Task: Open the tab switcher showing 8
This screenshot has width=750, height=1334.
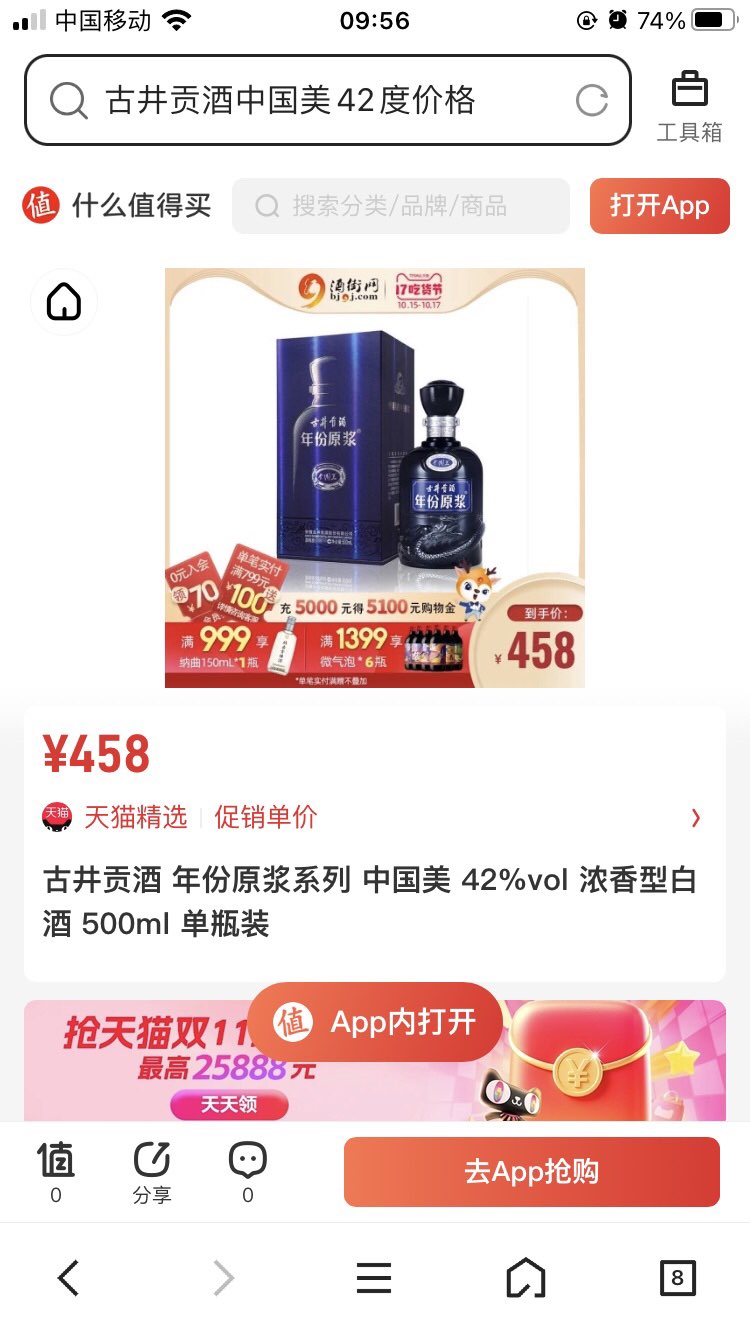Action: (677, 1278)
